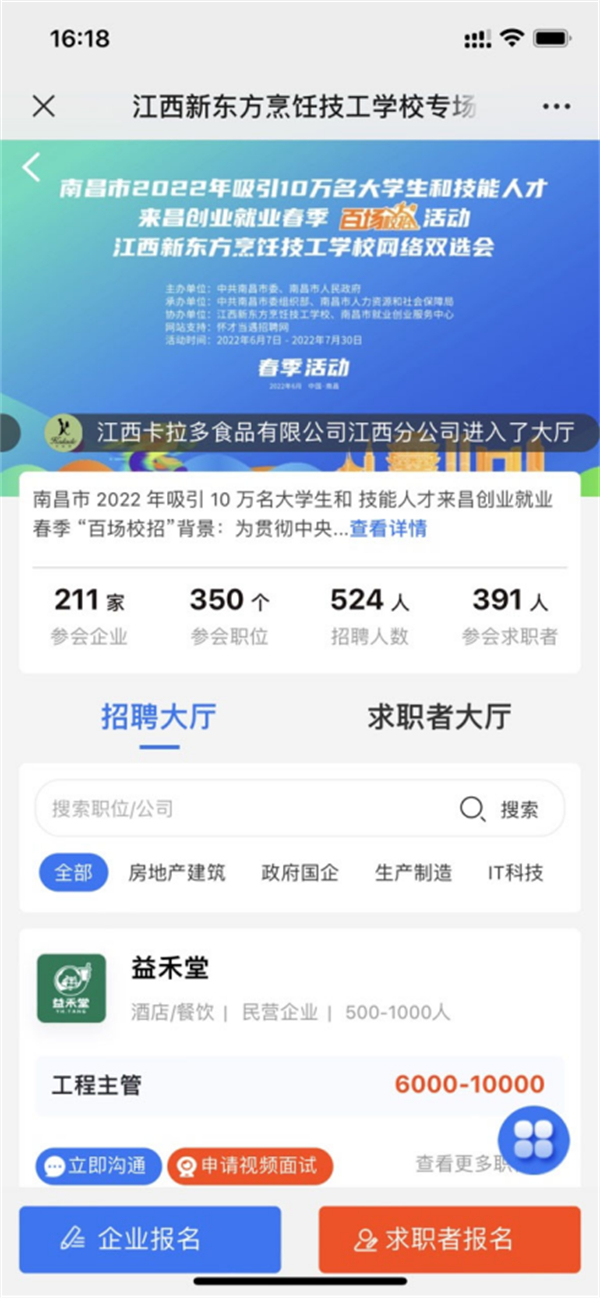Focus the 搜索职位/公司 search field
The width and height of the screenshot is (600, 1299).
click(x=240, y=808)
